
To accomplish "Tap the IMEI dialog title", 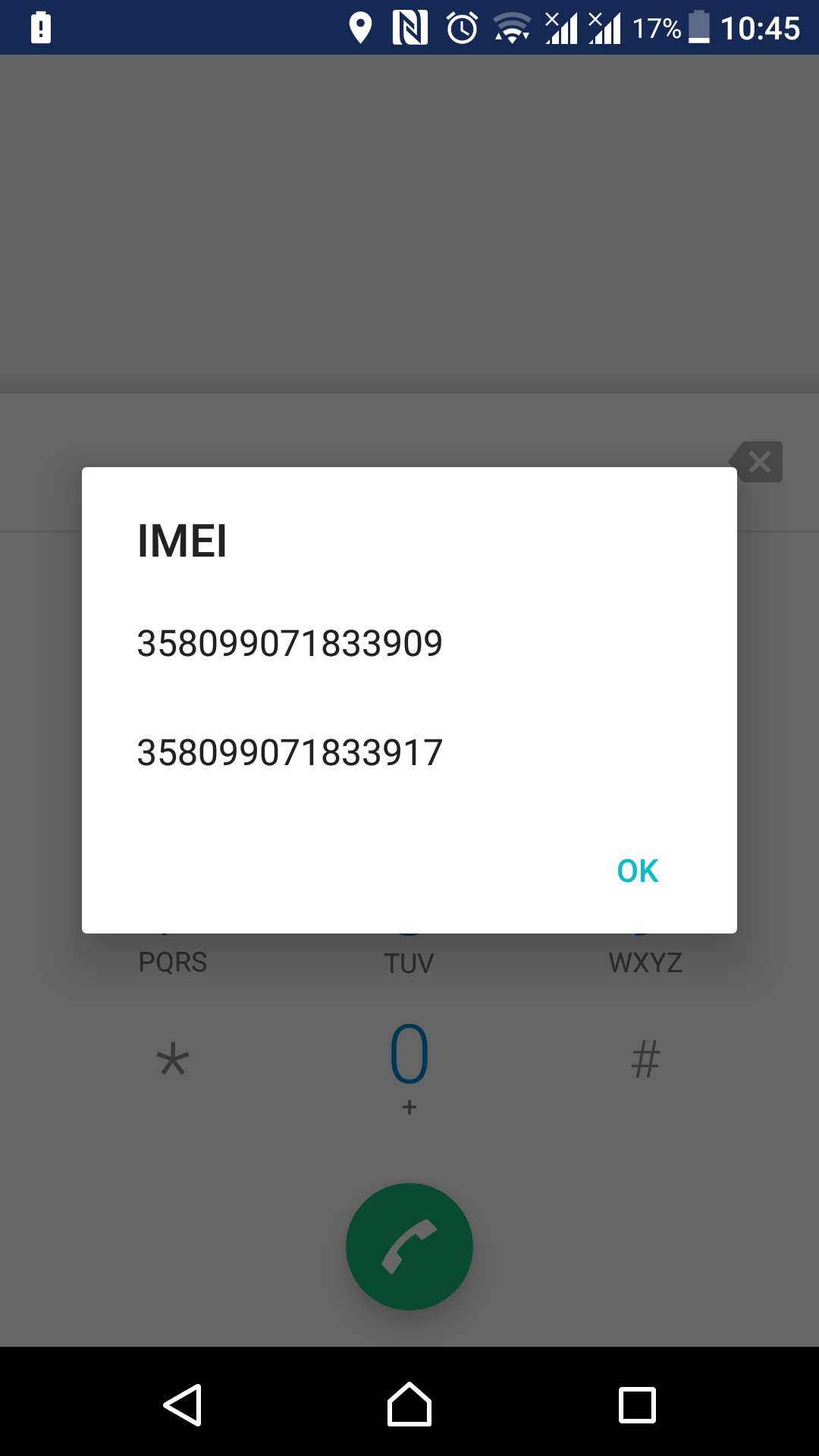I will pos(182,541).
